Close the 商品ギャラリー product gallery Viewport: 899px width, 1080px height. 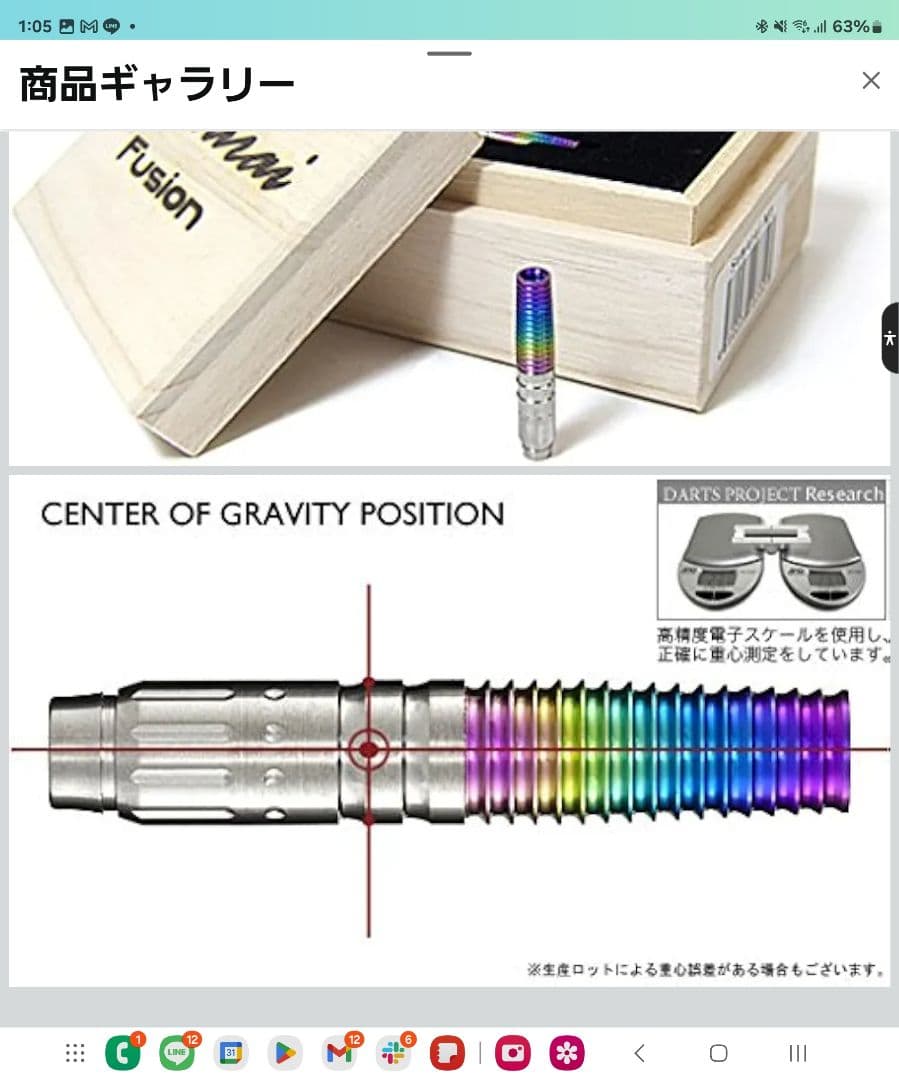pyautogui.click(x=871, y=81)
